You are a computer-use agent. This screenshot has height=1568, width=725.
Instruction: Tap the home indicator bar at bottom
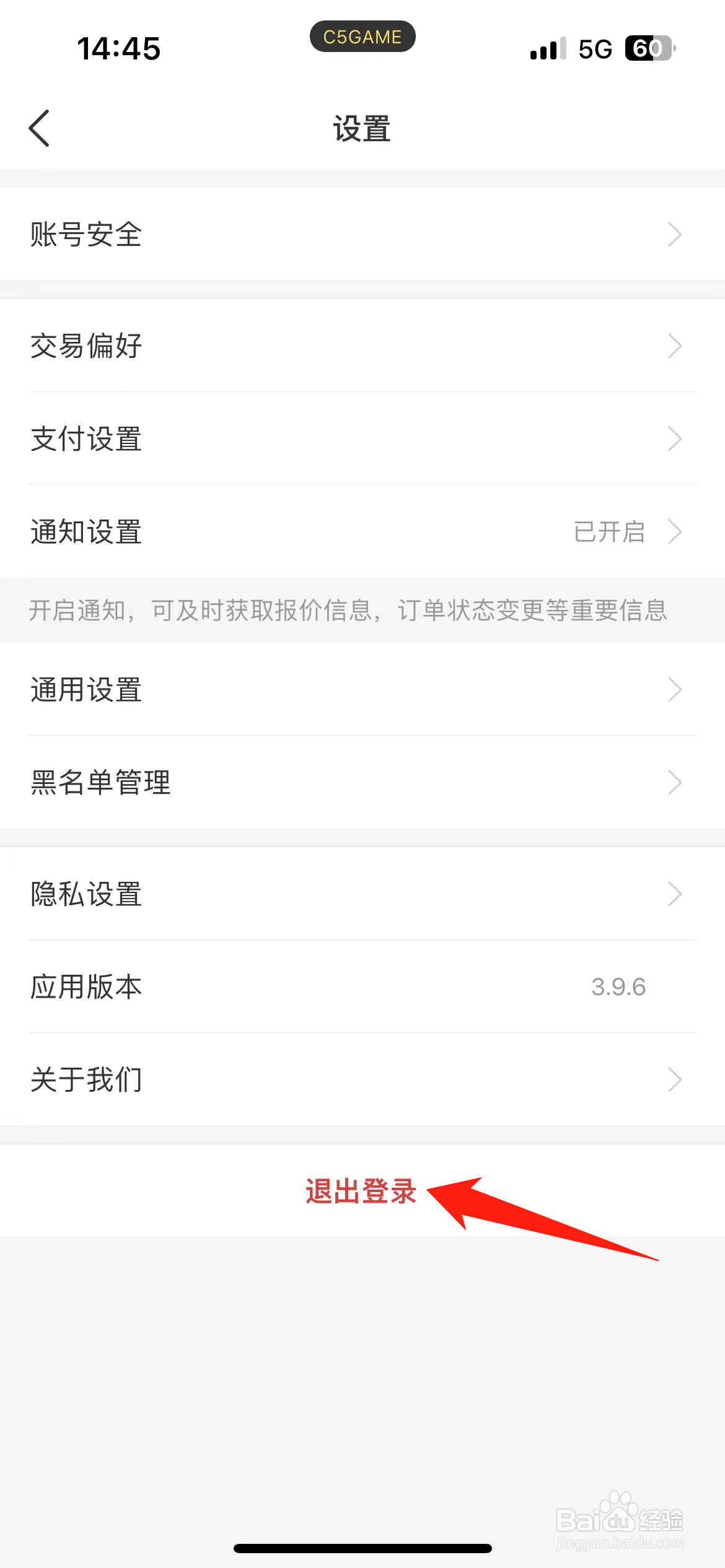click(362, 1548)
